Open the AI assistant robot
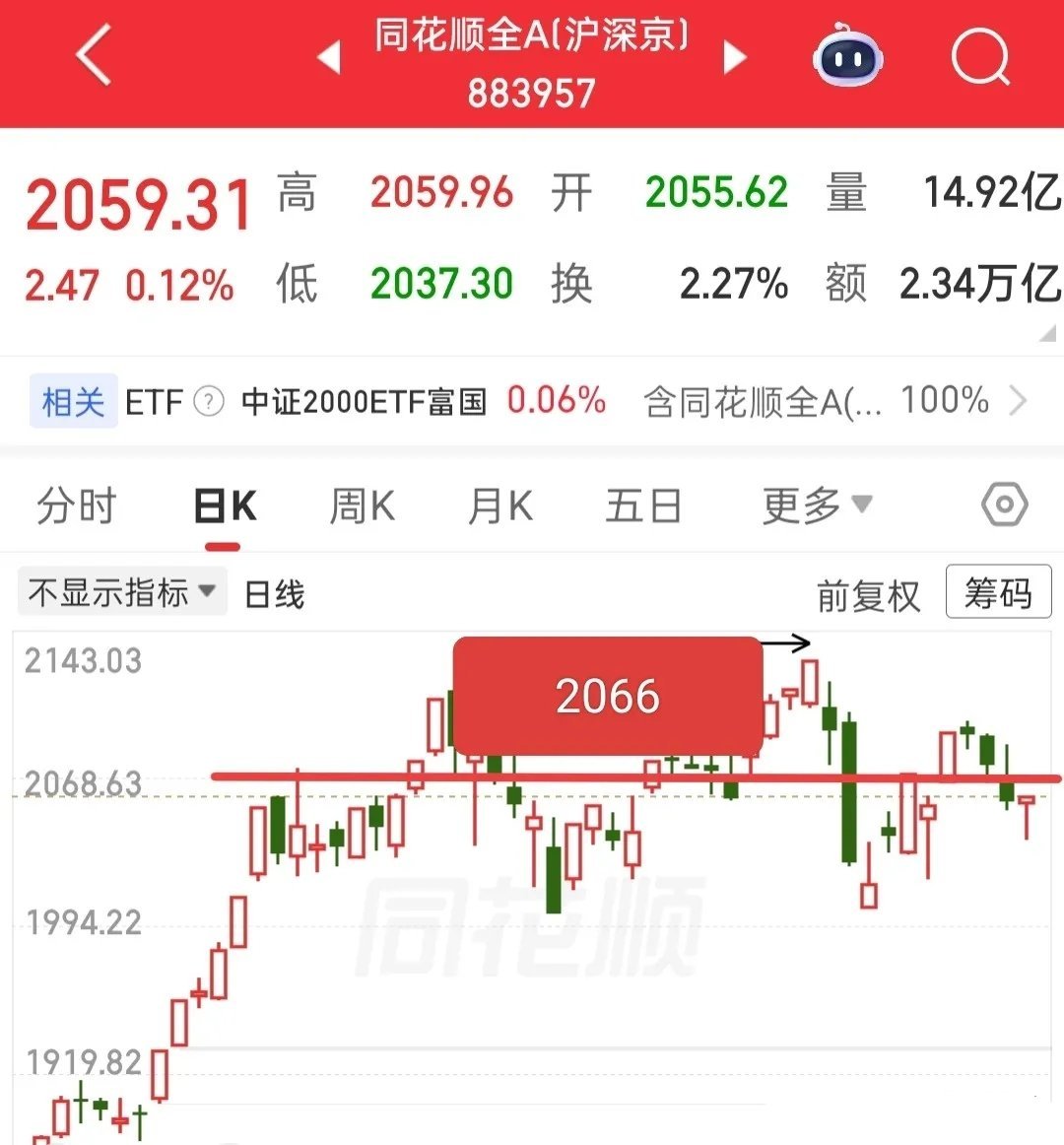 pos(849,57)
